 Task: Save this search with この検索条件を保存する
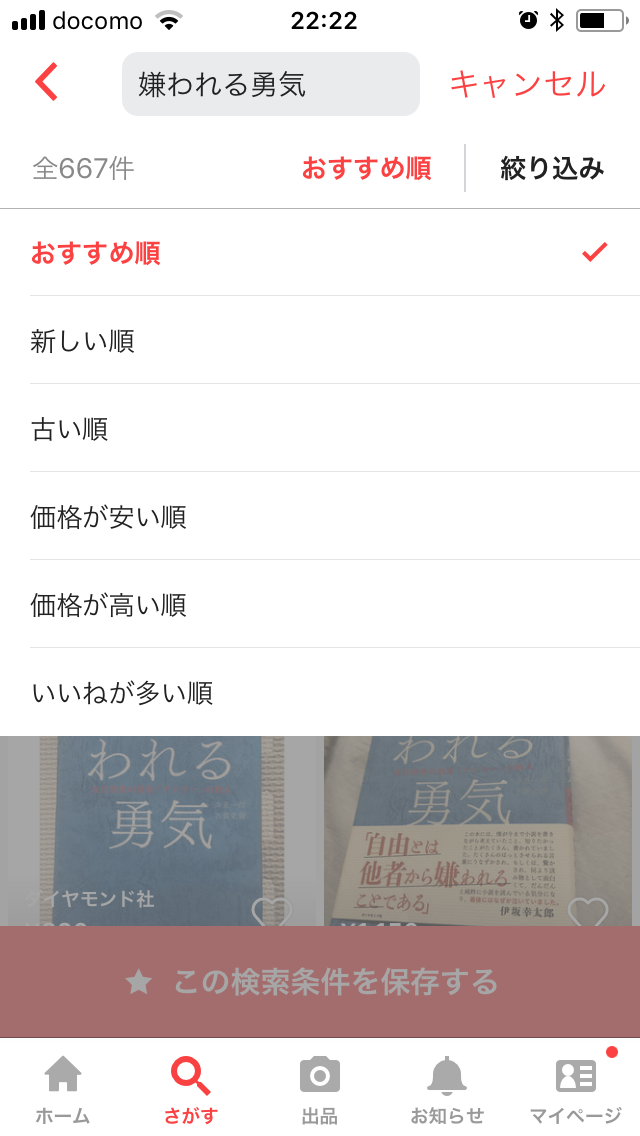(320, 982)
